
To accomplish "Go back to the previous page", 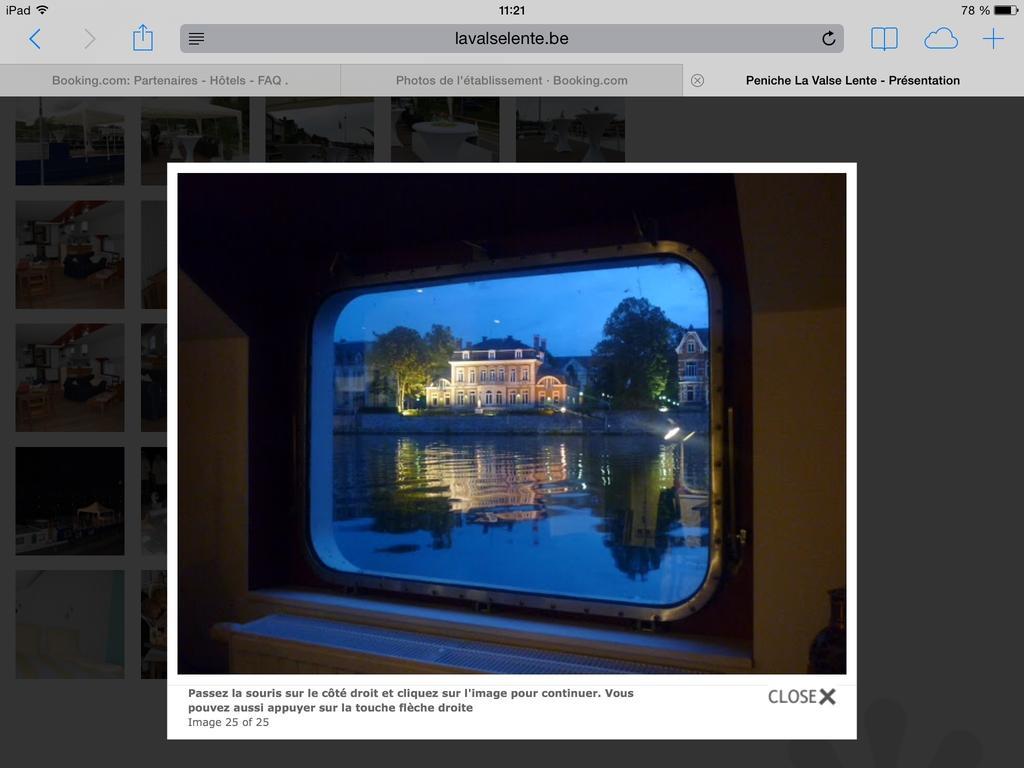I will (x=35, y=39).
